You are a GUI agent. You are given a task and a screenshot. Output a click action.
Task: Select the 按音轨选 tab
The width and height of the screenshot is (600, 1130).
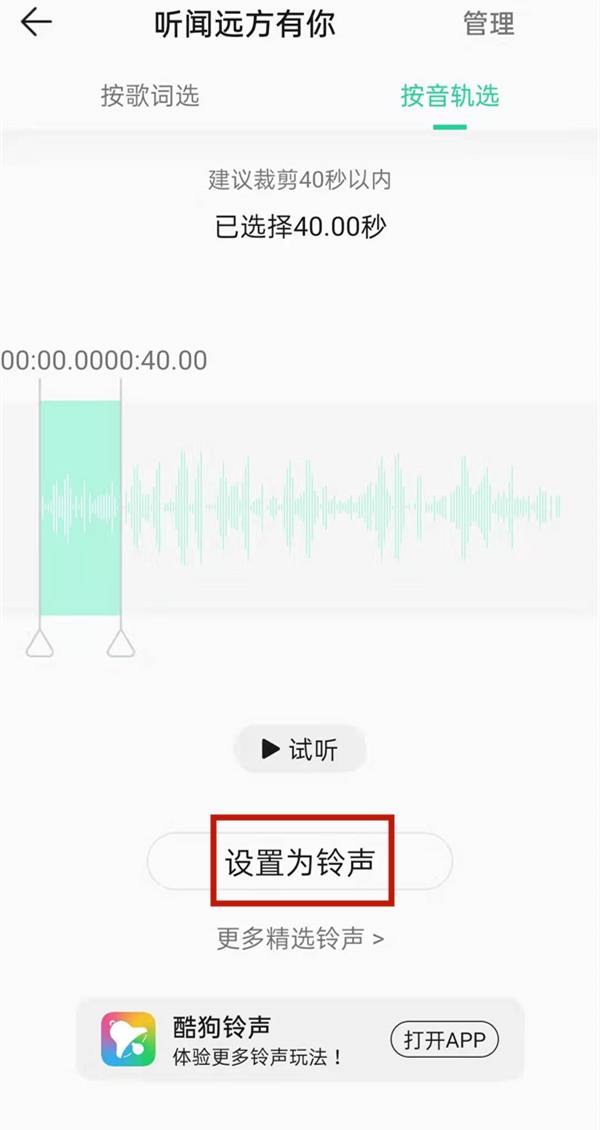click(x=449, y=96)
